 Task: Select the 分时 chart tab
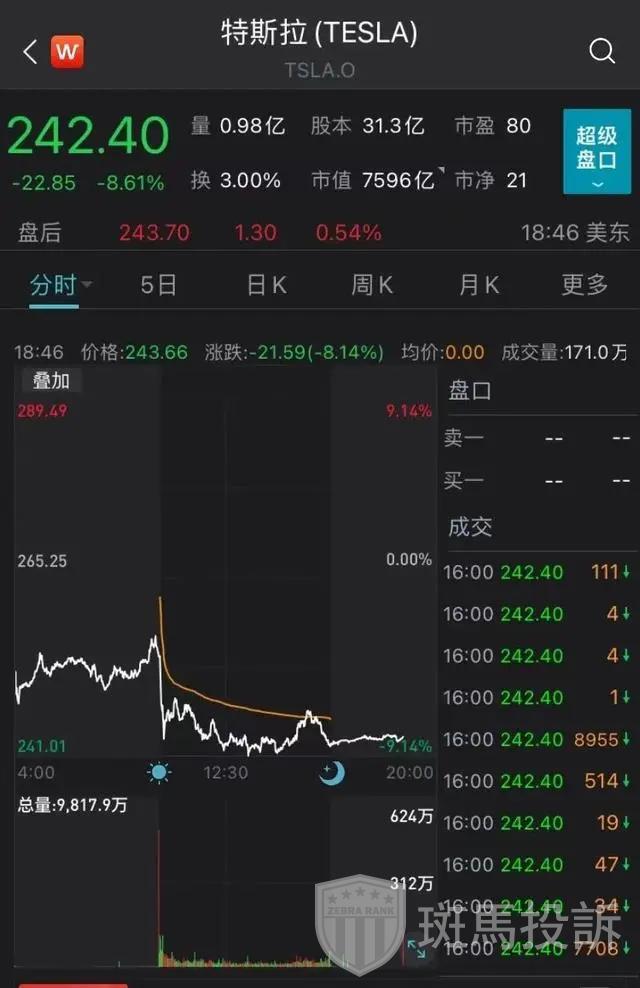[x=54, y=285]
